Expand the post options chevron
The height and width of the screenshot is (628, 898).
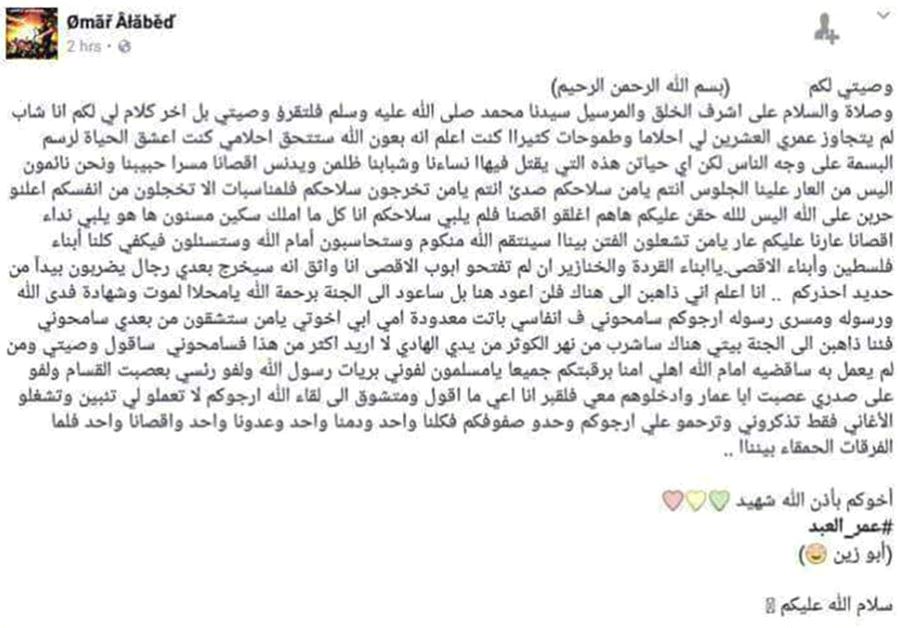pos(880,15)
